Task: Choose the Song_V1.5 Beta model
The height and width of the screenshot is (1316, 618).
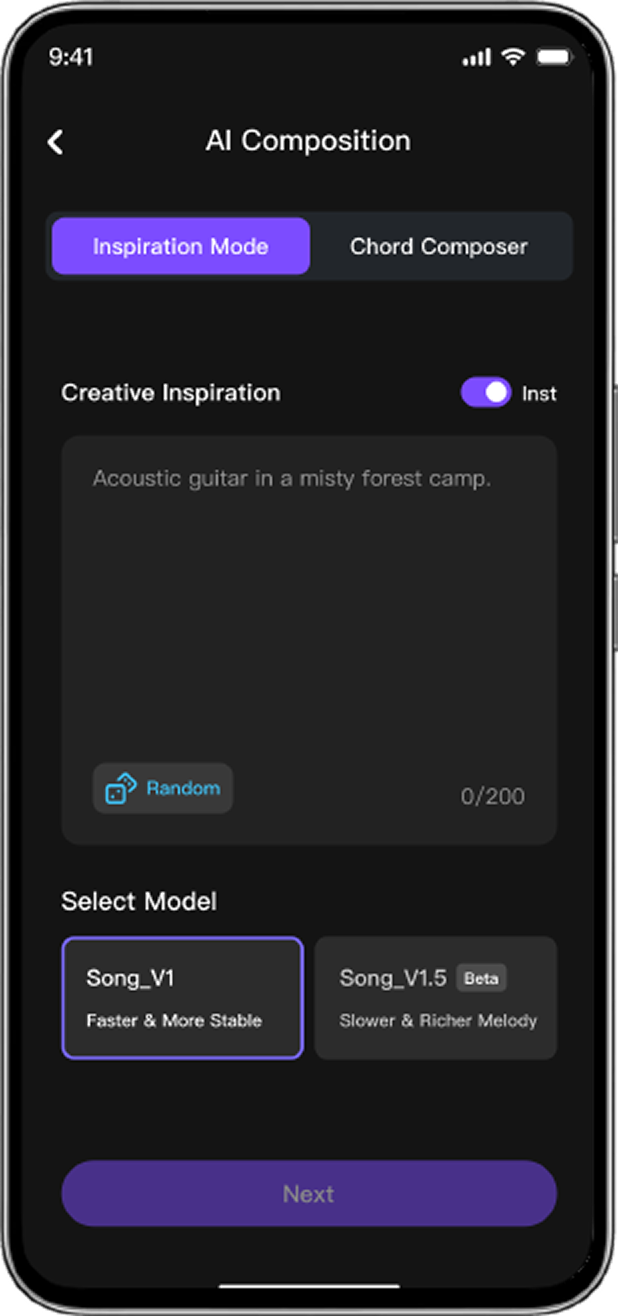Action: click(436, 998)
